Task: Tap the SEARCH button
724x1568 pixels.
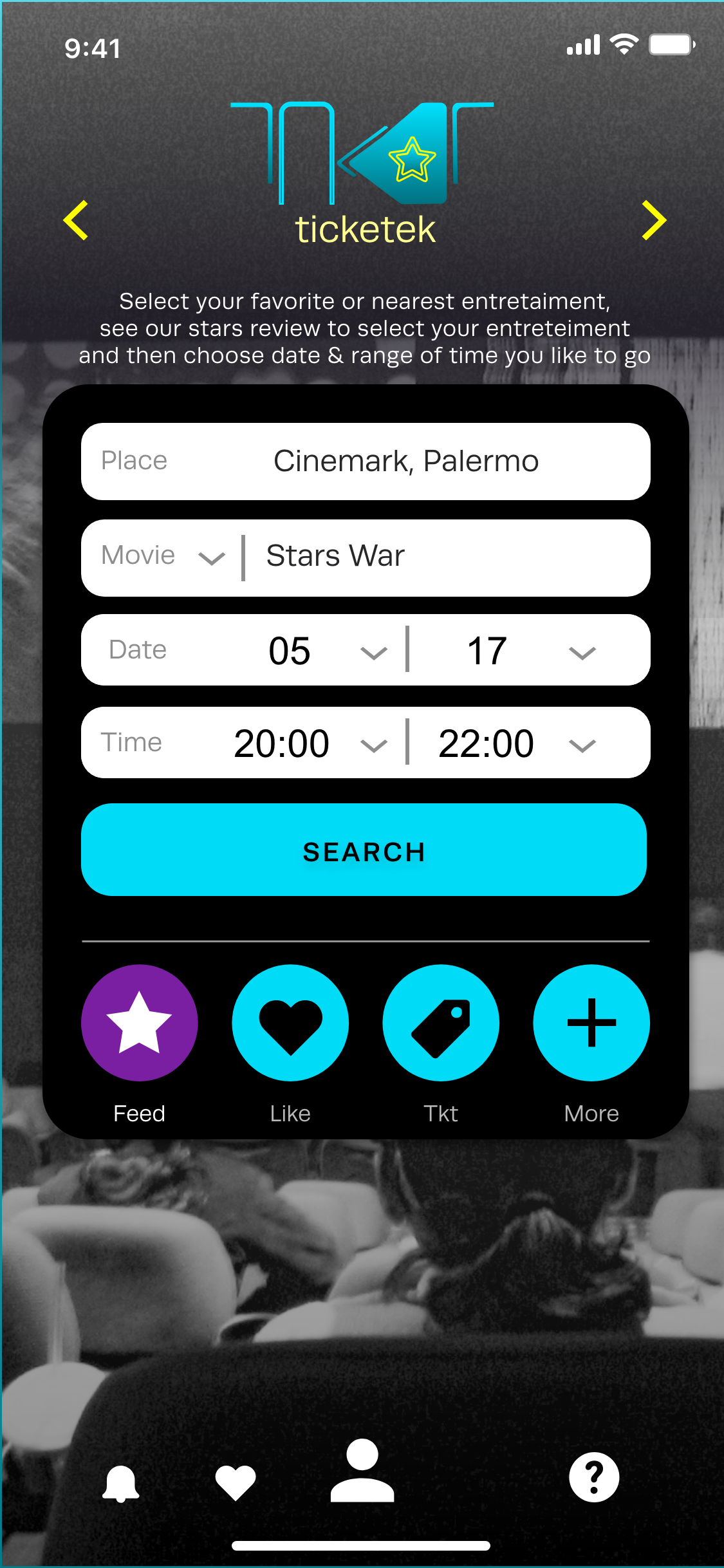Action: 364,851
